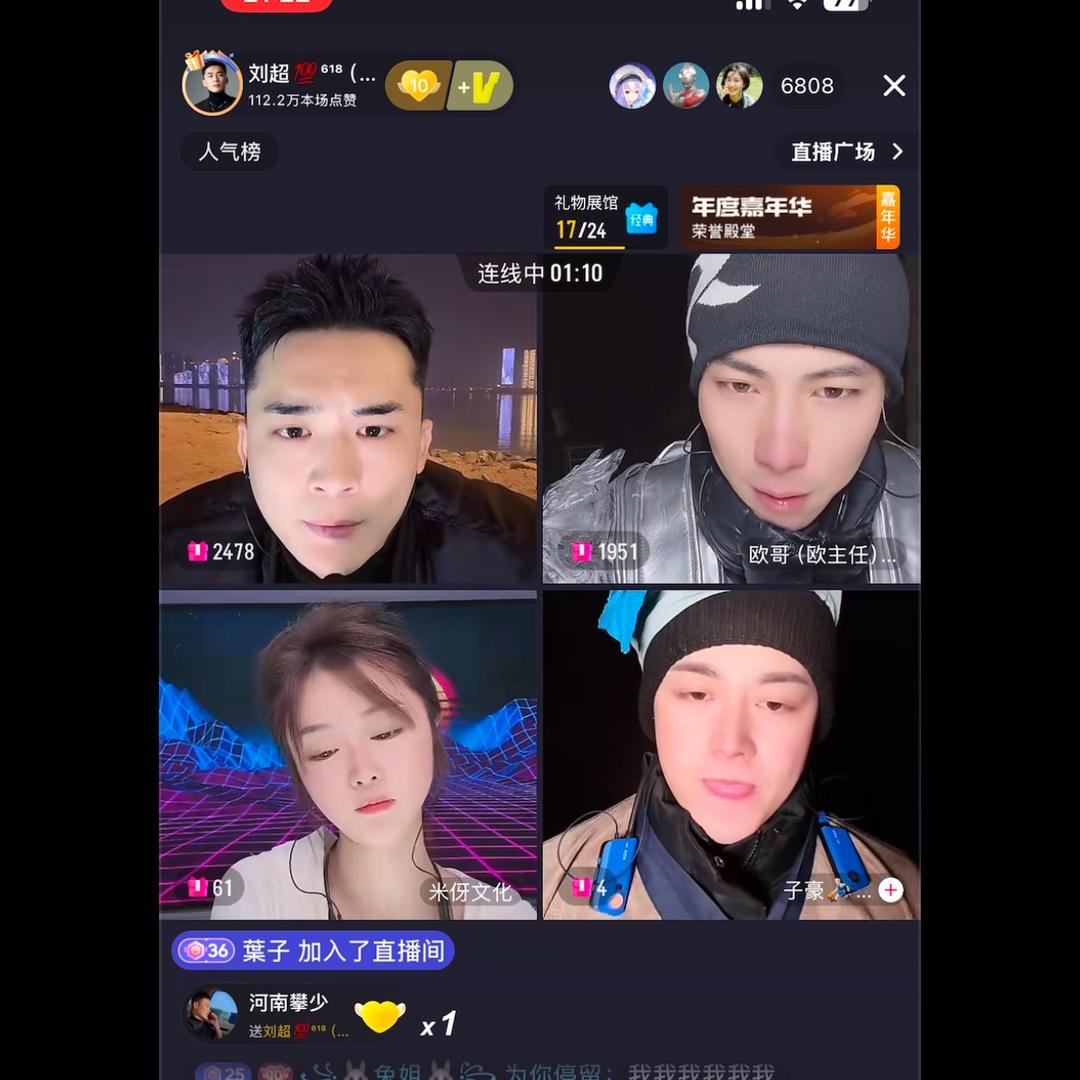Screen dimensions: 1080x1080
Task: Close the live stream
Action: click(894, 86)
